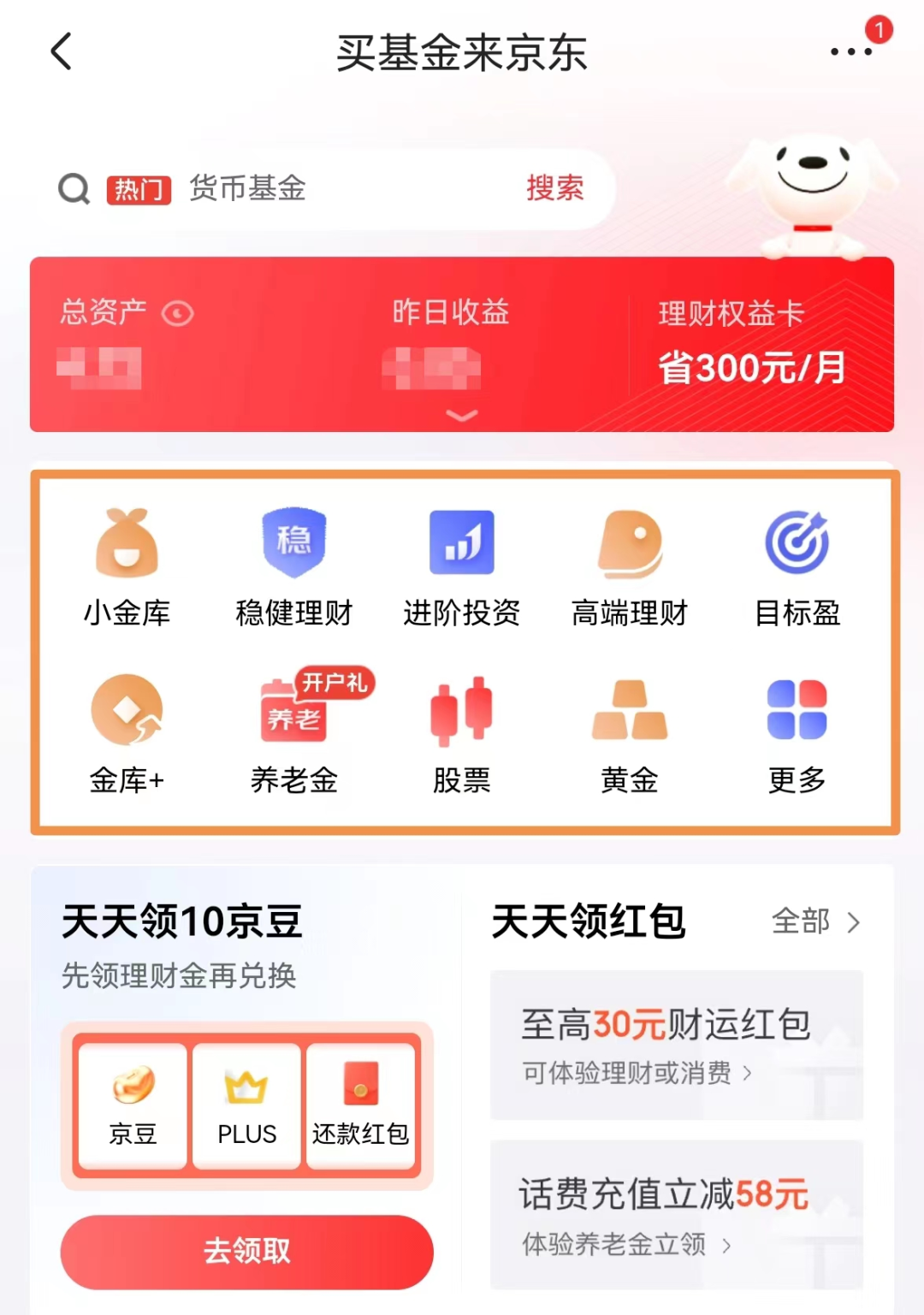Open the 黄金 section

[x=630, y=732]
